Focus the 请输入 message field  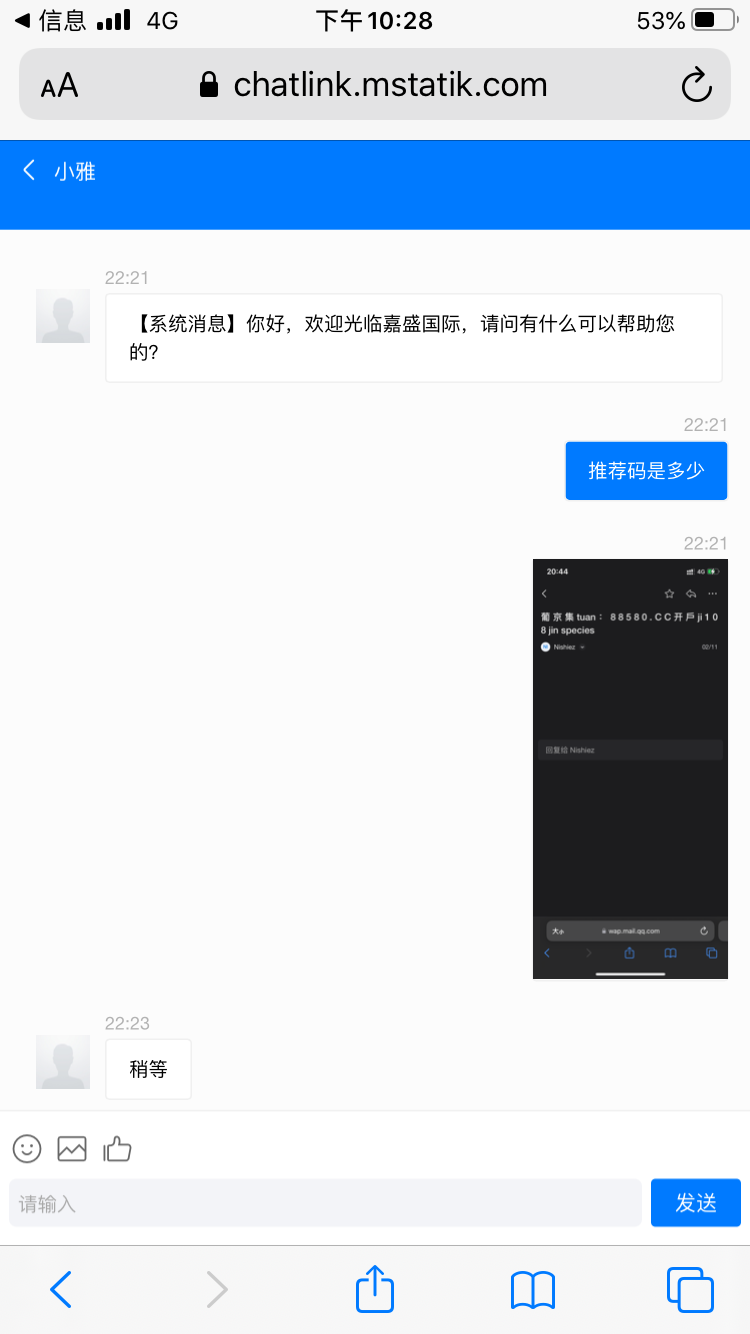coord(325,1203)
